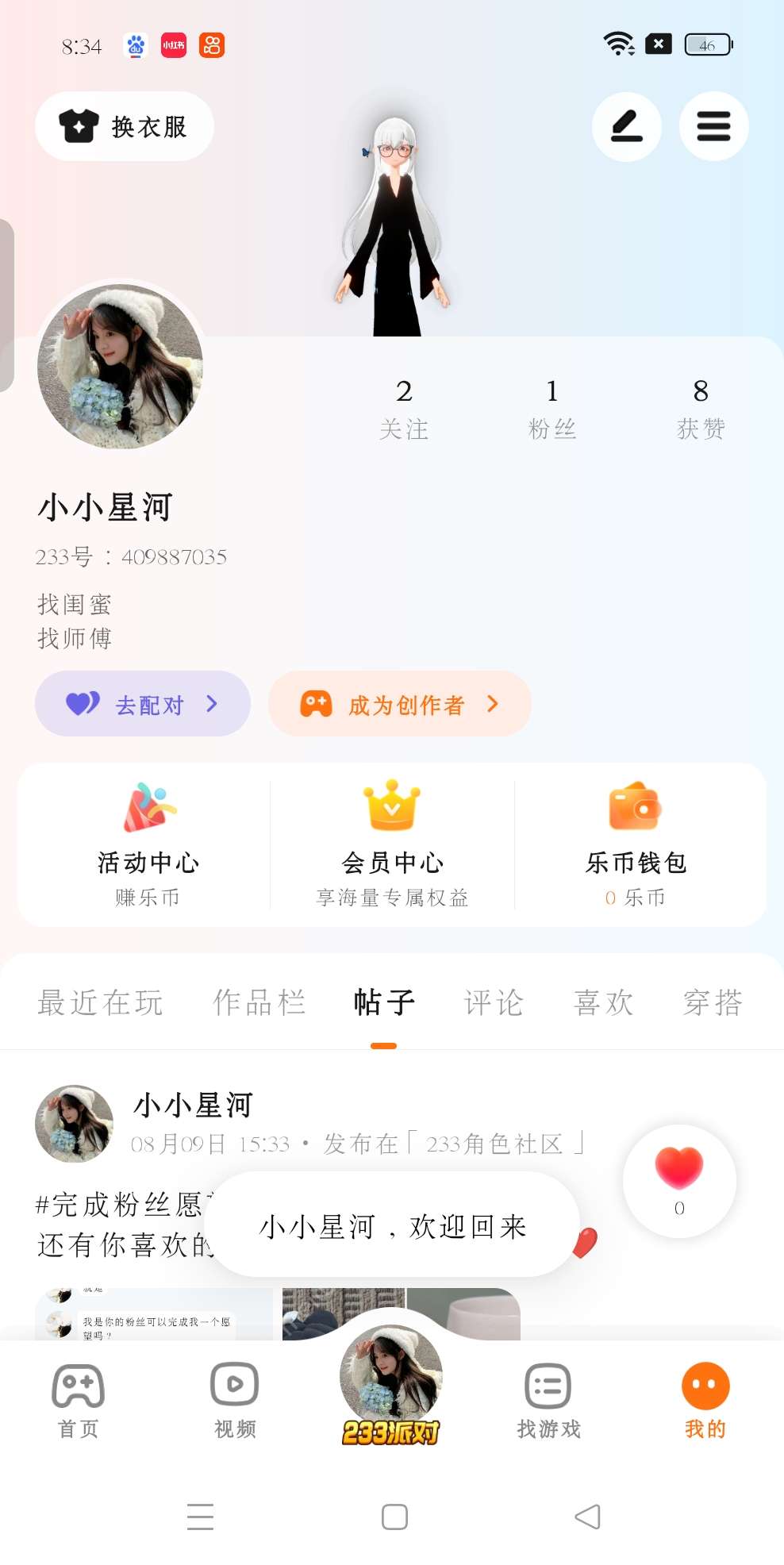The width and height of the screenshot is (784, 1565).
Task: Switch to the 穿搭 tab
Action: [x=713, y=1002]
